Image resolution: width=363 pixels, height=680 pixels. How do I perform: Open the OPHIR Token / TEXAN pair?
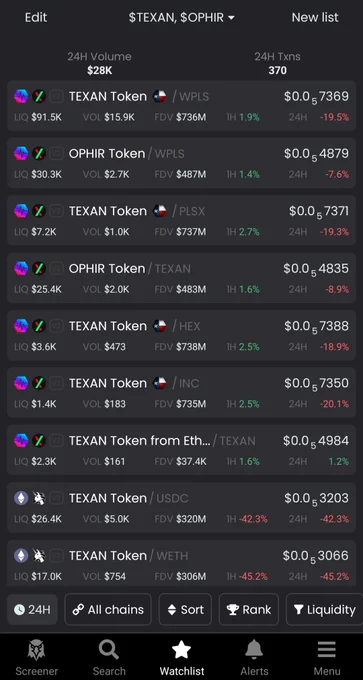coord(181,278)
